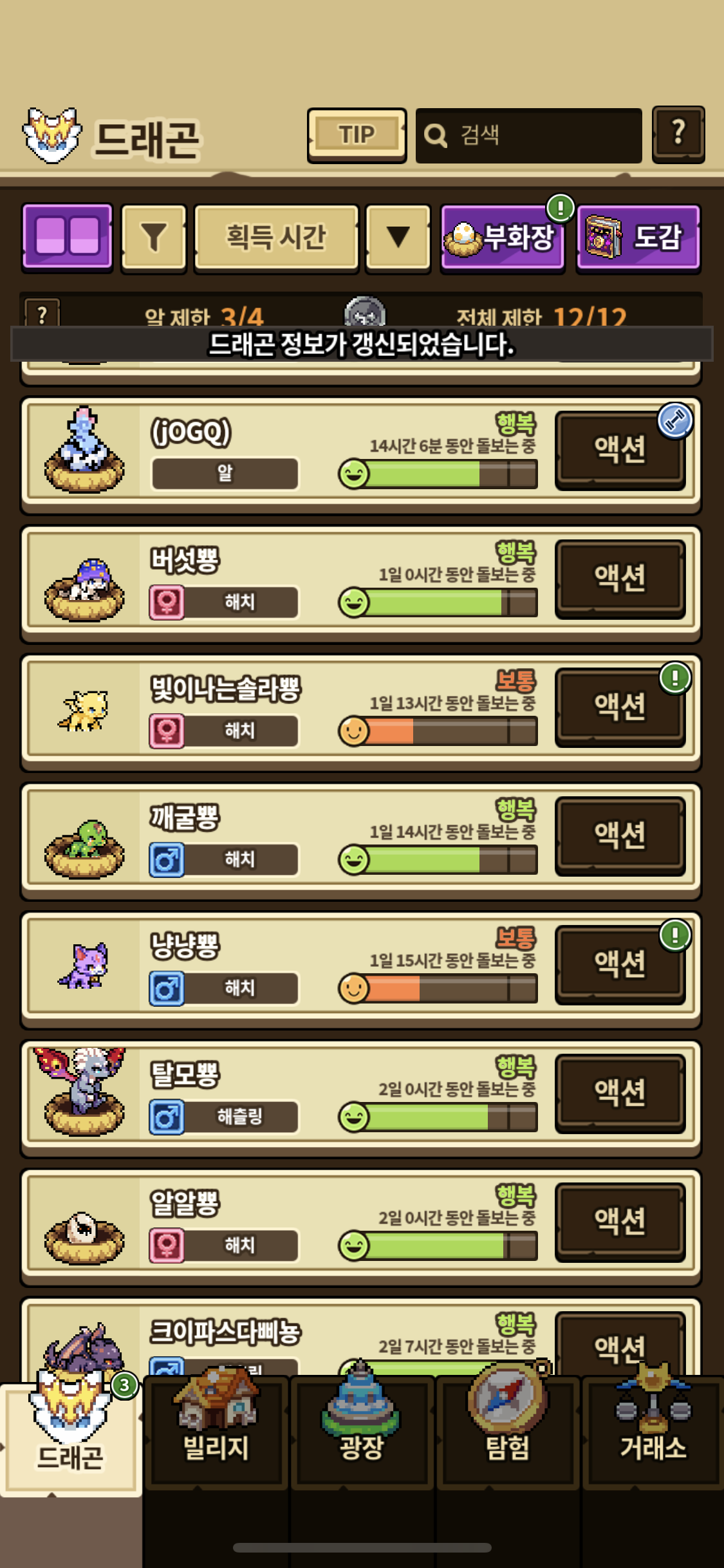Open the help question mark icon
Viewport: 724px width, 1568px height.
tap(678, 134)
